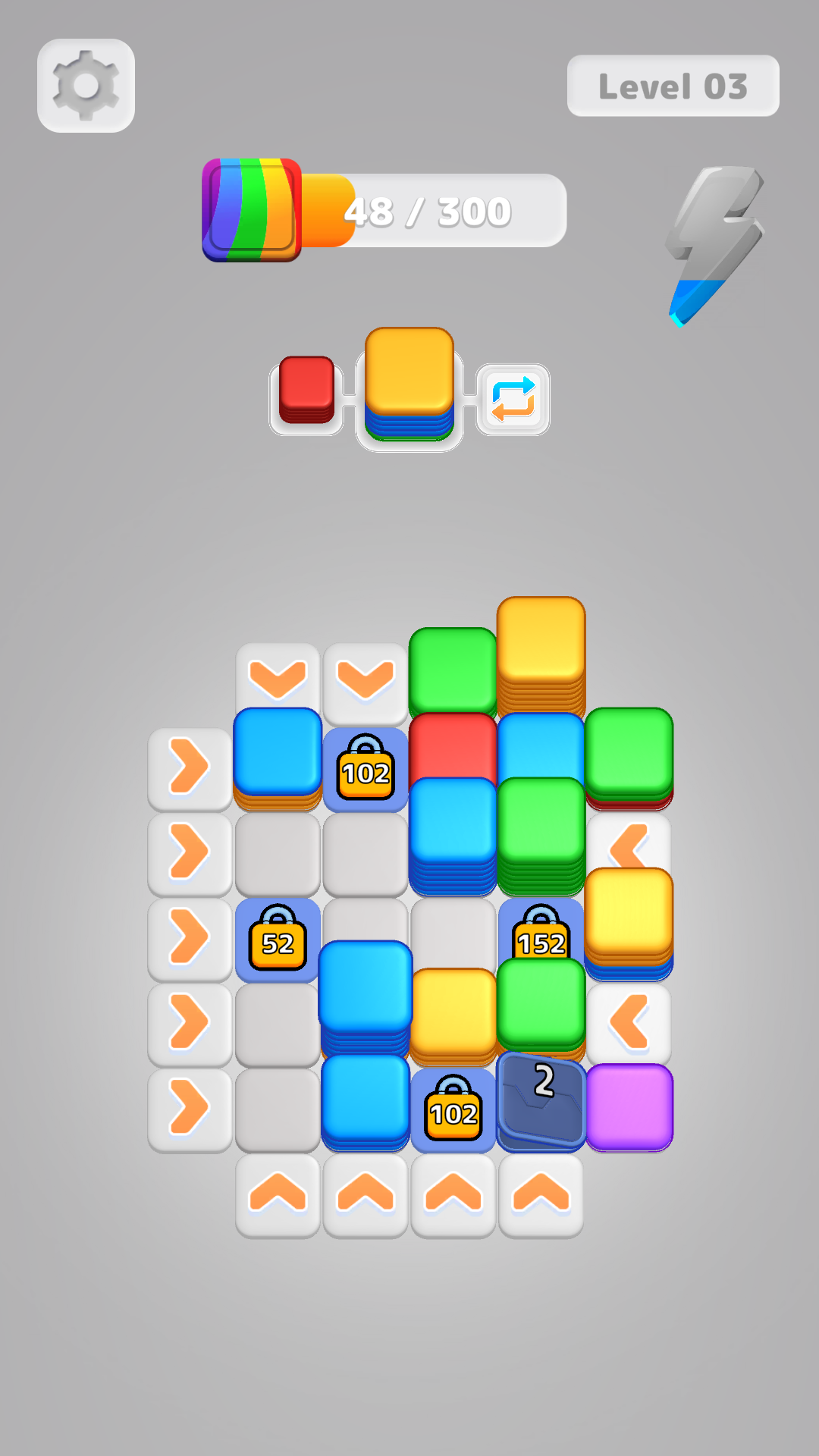
Task: Tap the lowest left chevron beside the green block
Action: [x=630, y=1020]
